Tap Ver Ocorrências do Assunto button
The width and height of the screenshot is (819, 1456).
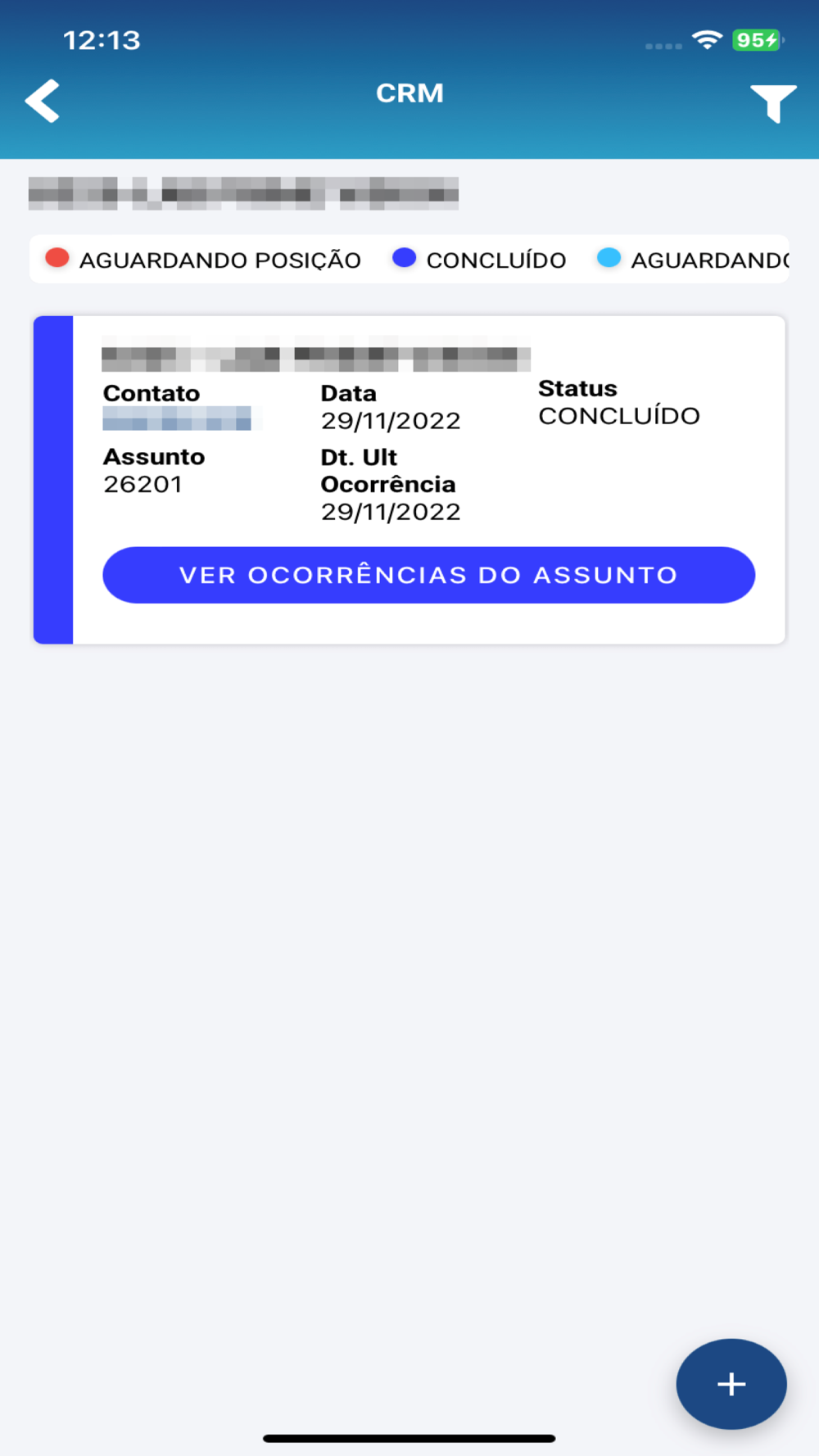coord(428,575)
